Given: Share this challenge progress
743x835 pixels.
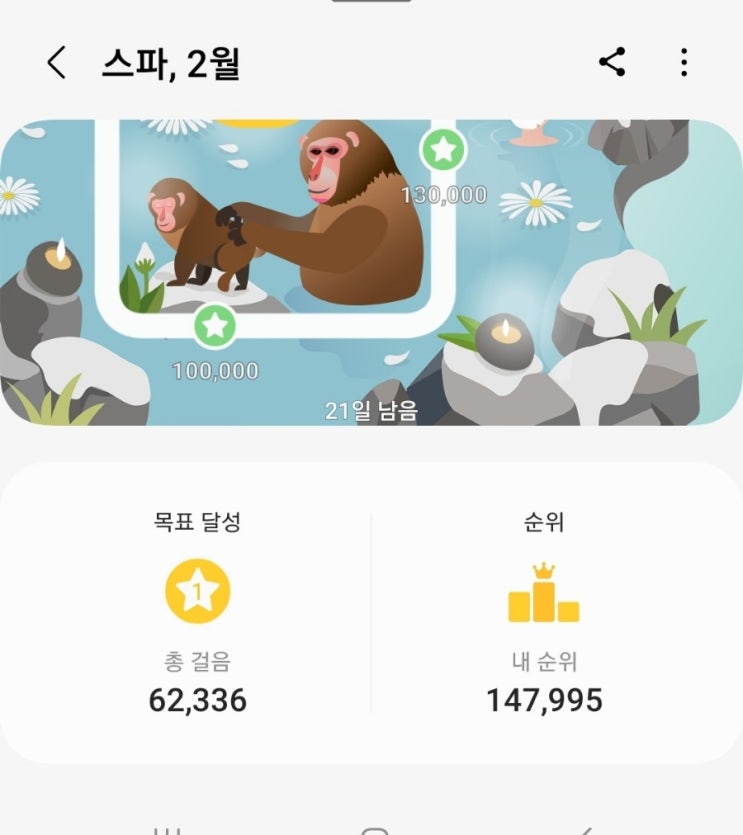Looking at the screenshot, I should click(x=612, y=62).
